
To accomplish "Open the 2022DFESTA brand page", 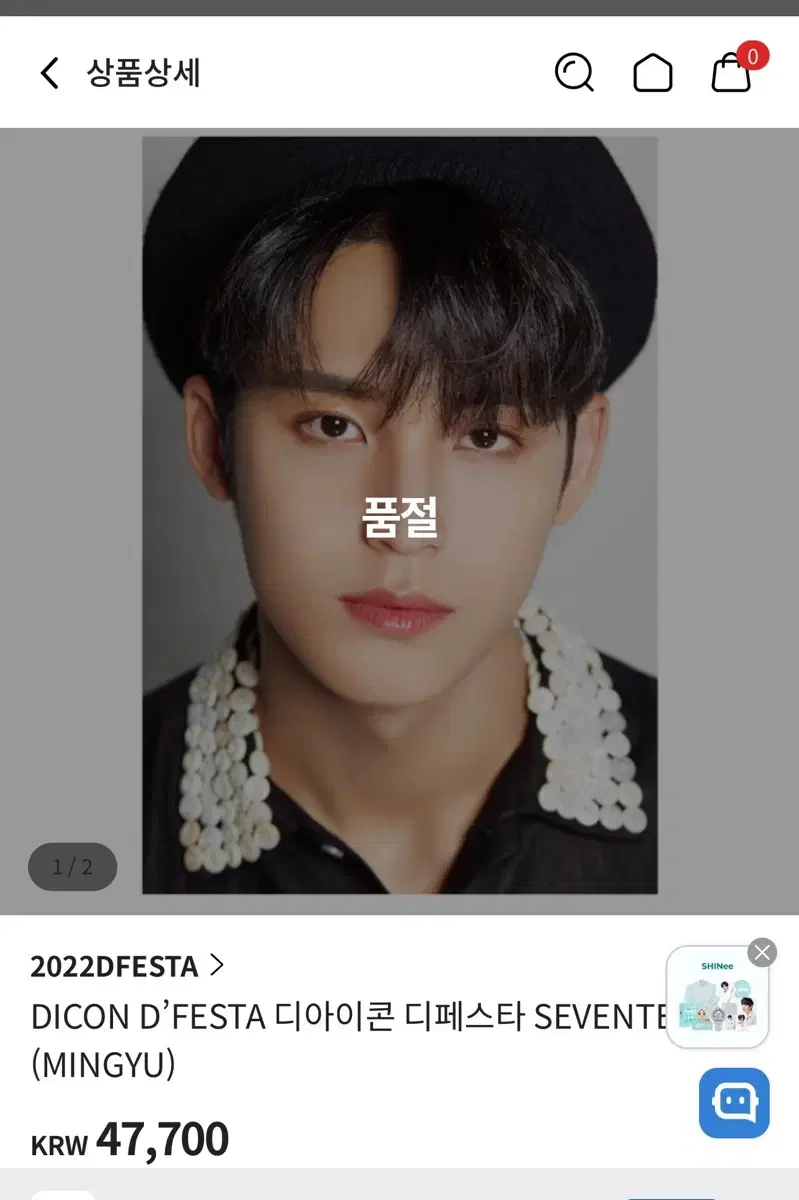I will (115, 966).
